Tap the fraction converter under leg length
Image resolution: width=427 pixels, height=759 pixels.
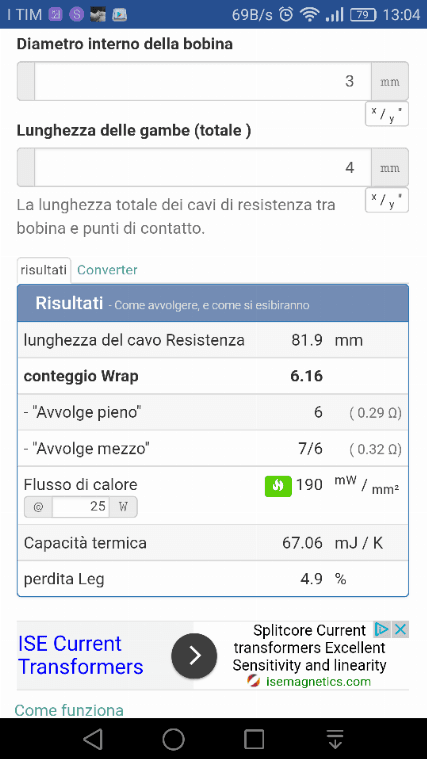point(386,200)
